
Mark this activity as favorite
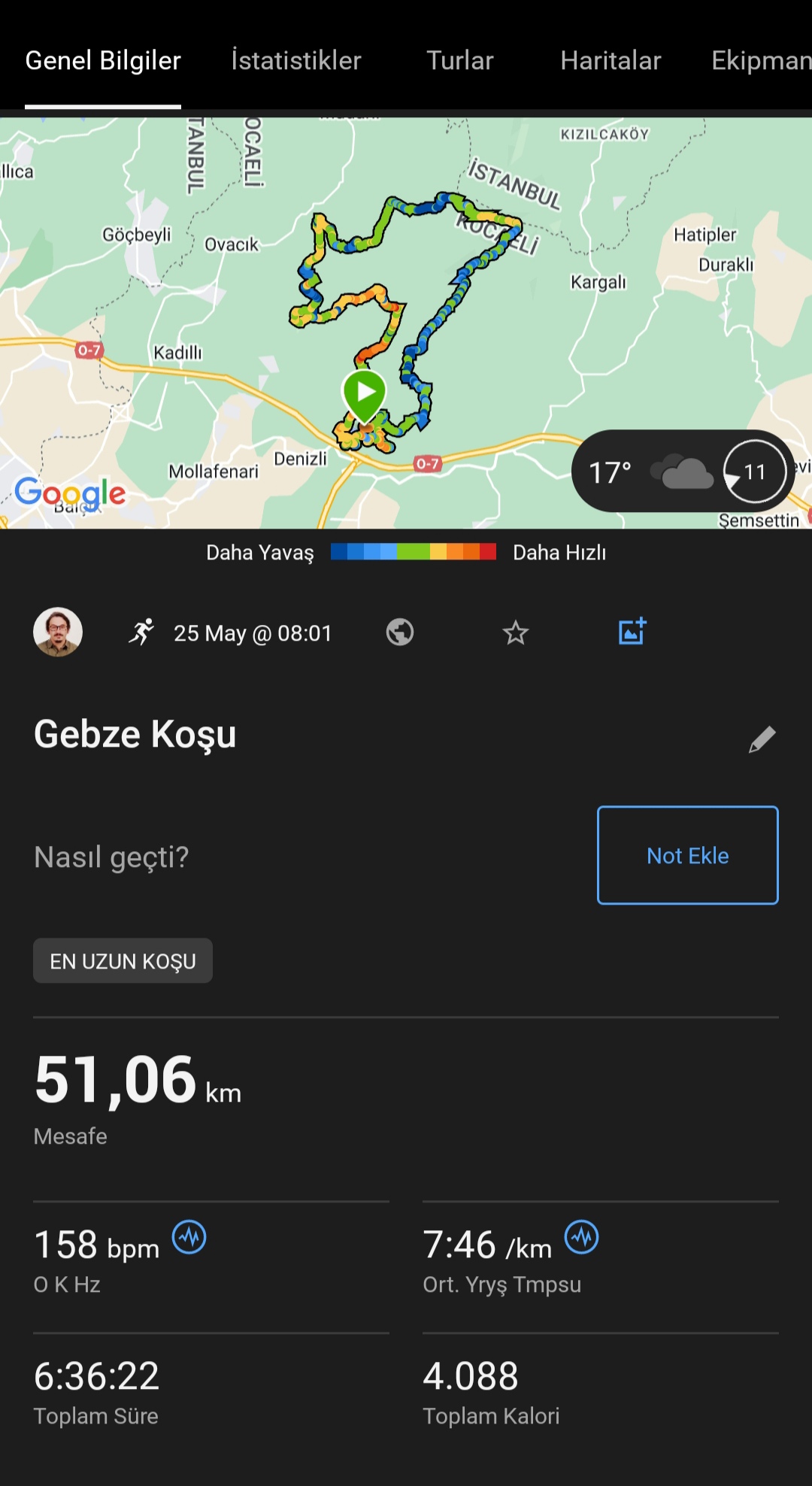pos(516,632)
